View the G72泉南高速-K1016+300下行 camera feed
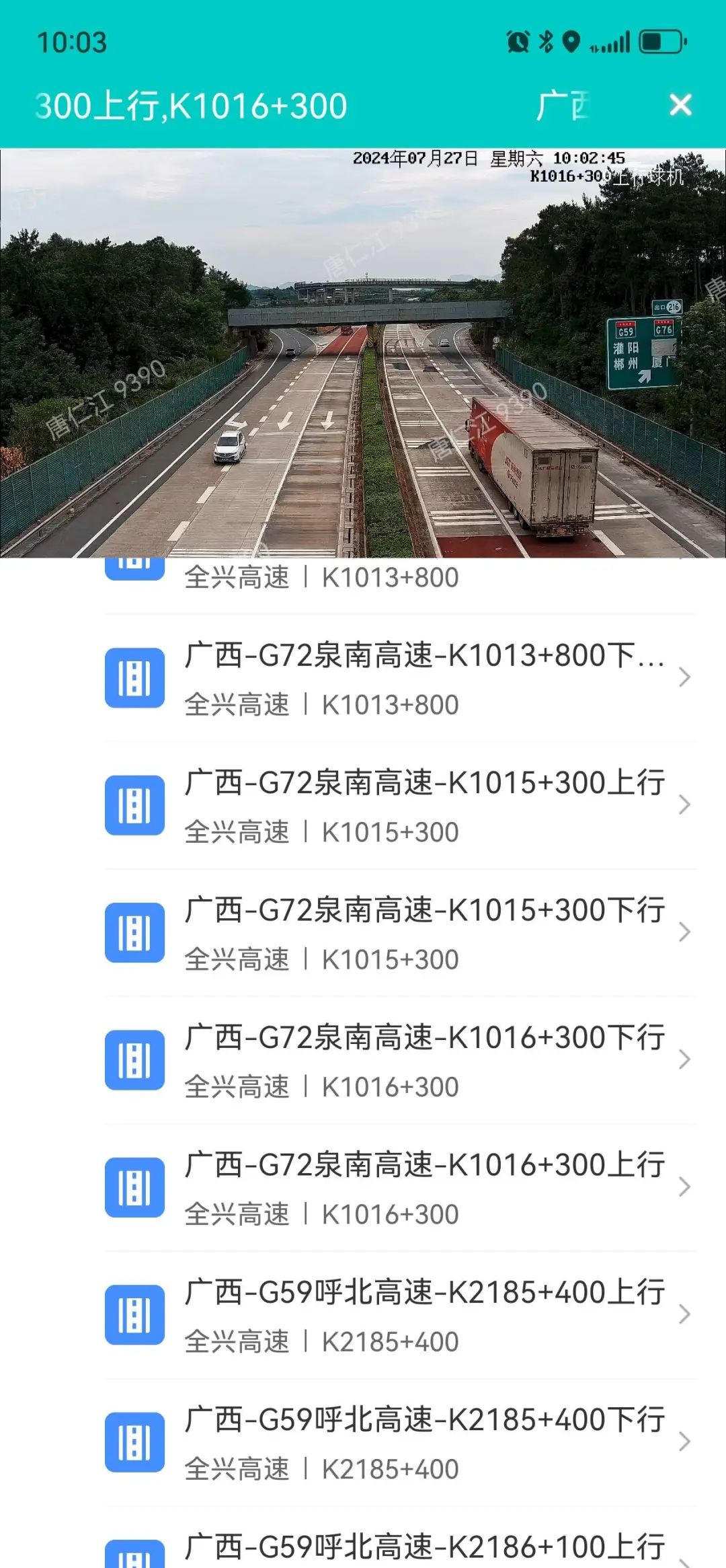Screen dimensions: 726x1568 point(399,1060)
